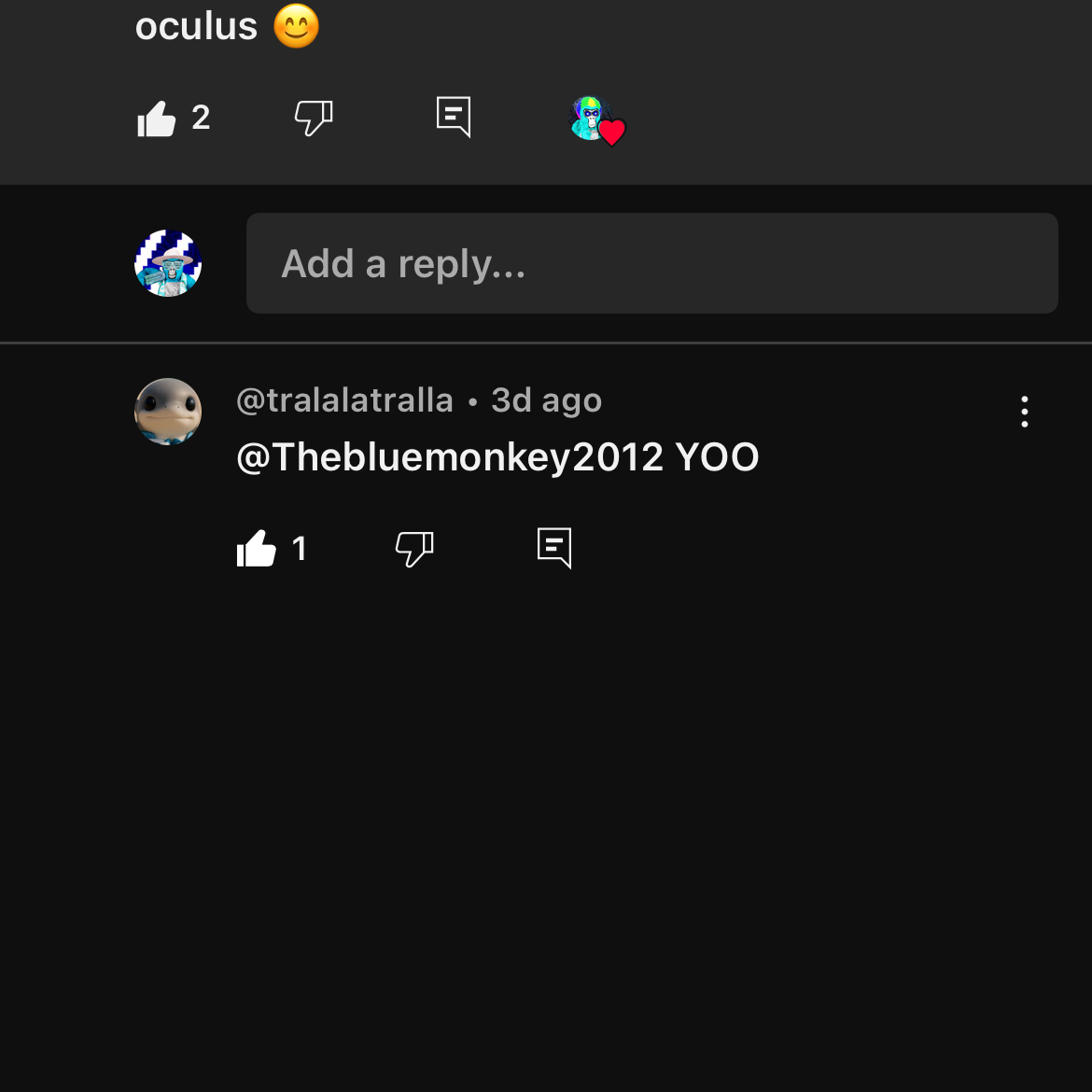
Task: Tap the Add a reply field
Action: pos(651,263)
